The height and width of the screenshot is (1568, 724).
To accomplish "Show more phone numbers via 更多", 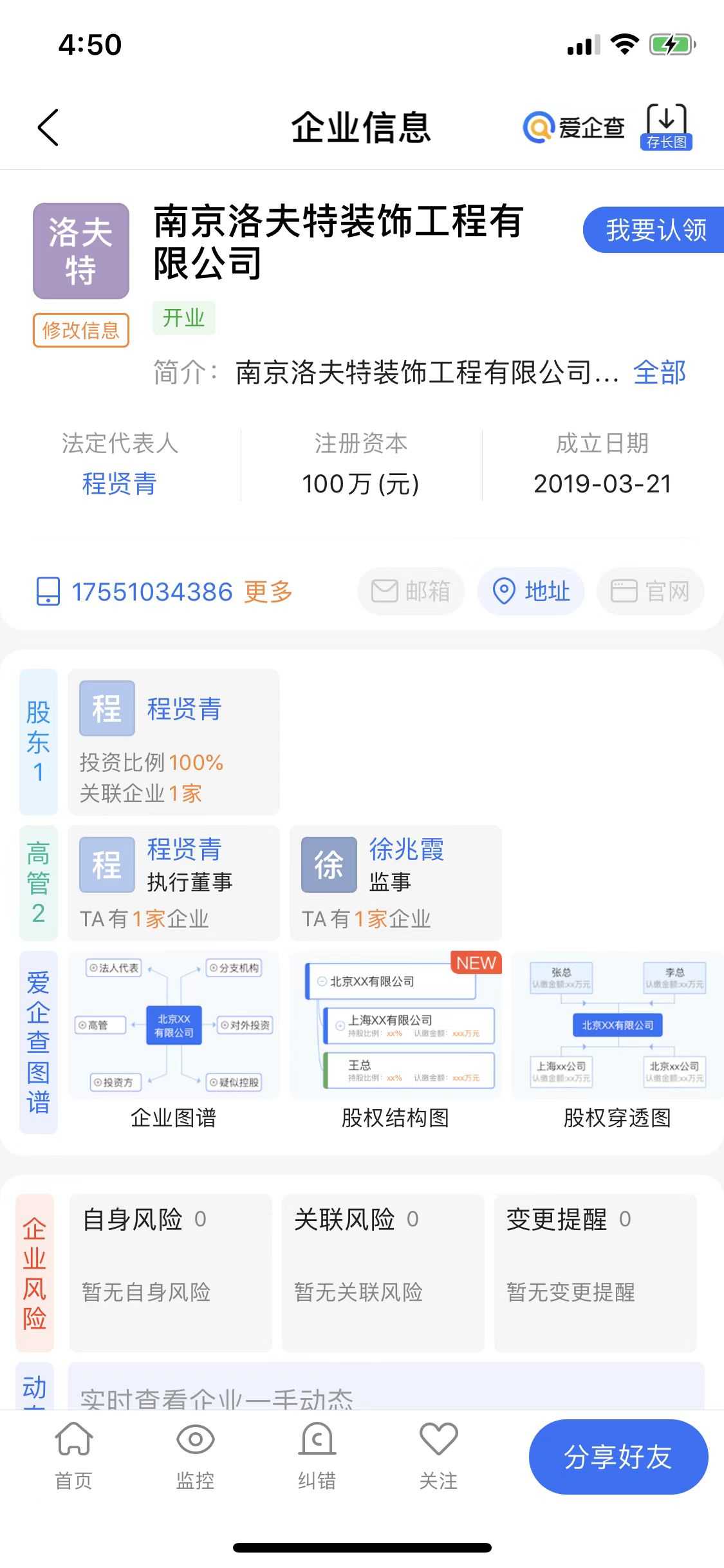I will coord(268,592).
